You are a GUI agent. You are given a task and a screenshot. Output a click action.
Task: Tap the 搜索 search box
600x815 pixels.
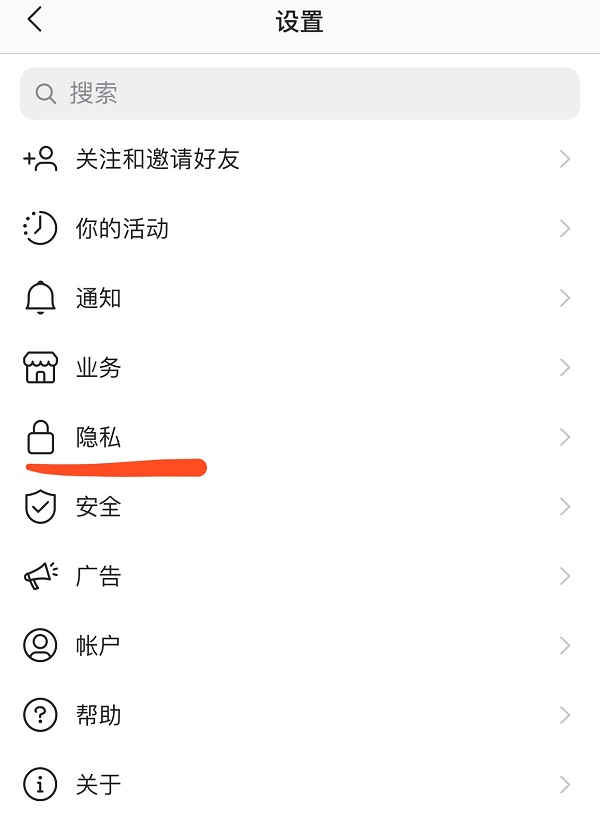300,94
